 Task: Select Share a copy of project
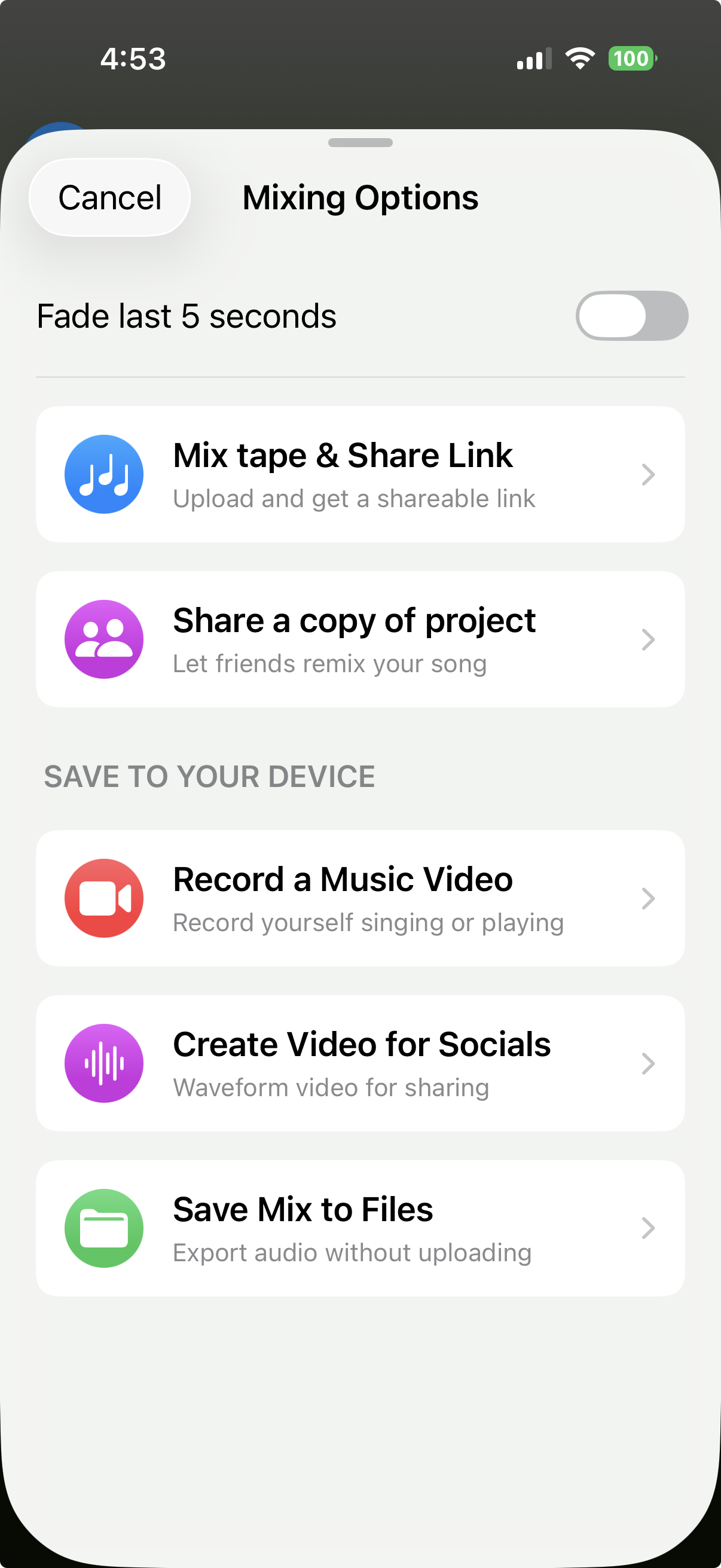[360, 639]
